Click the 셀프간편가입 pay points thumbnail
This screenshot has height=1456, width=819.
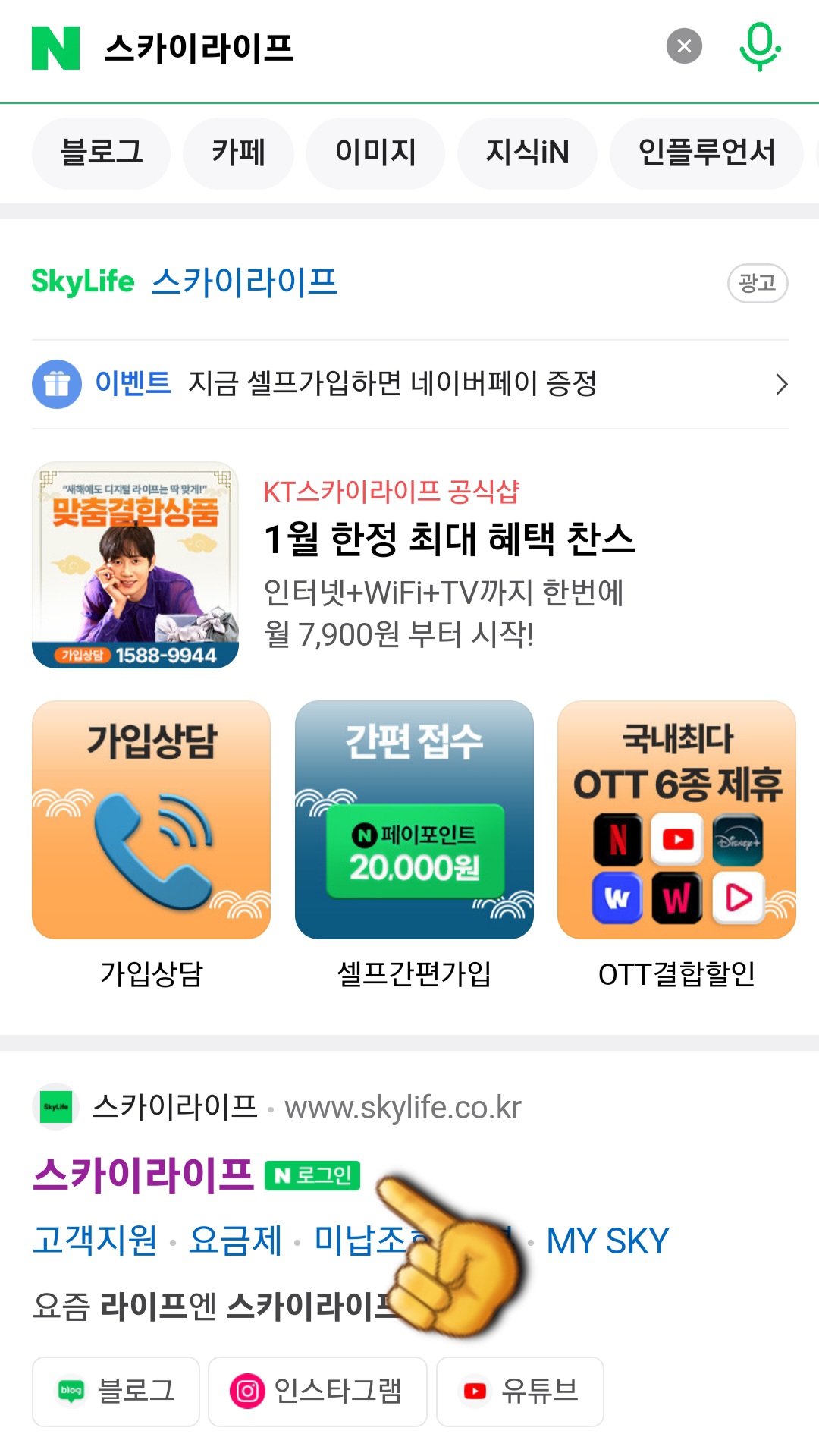[x=414, y=822]
